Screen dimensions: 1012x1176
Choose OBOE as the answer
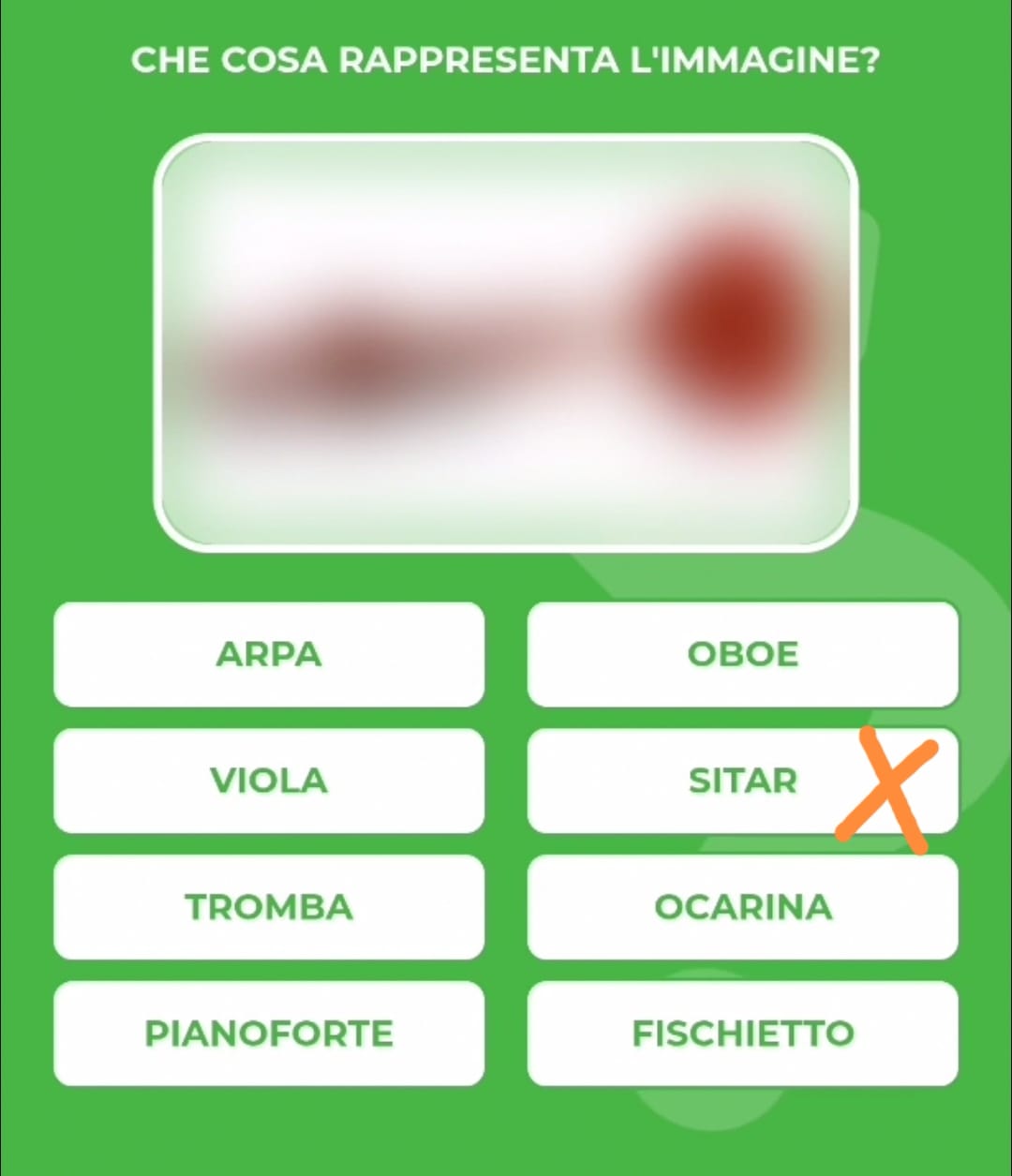(742, 654)
